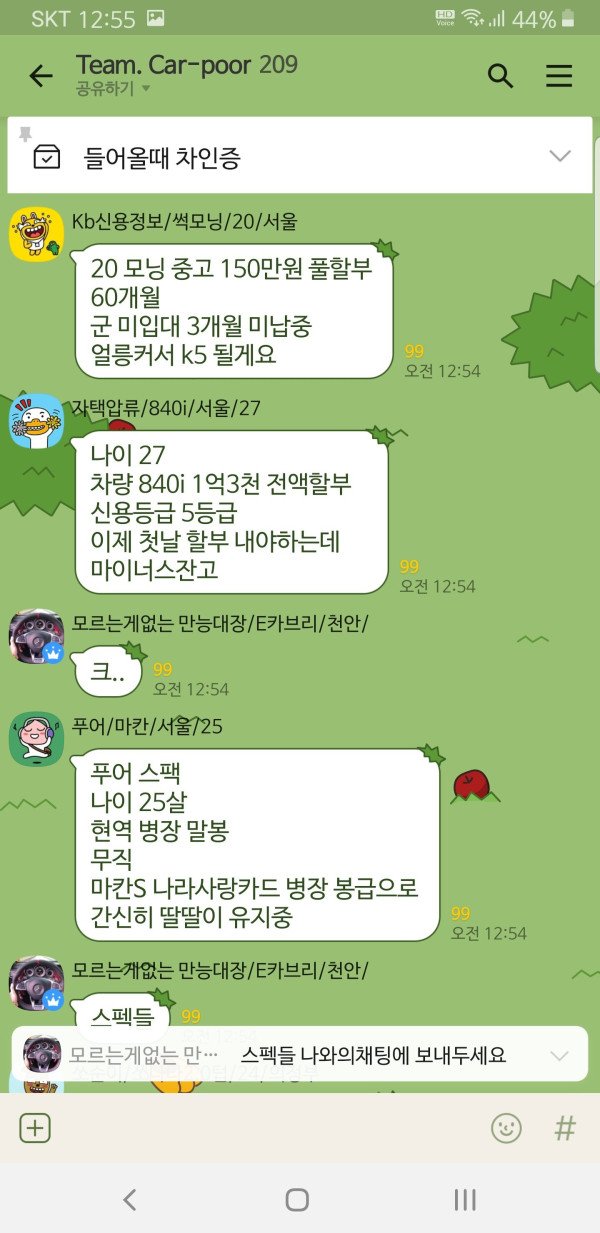Open the emoticon picker
This screenshot has height=1233, width=600.
[x=506, y=1128]
